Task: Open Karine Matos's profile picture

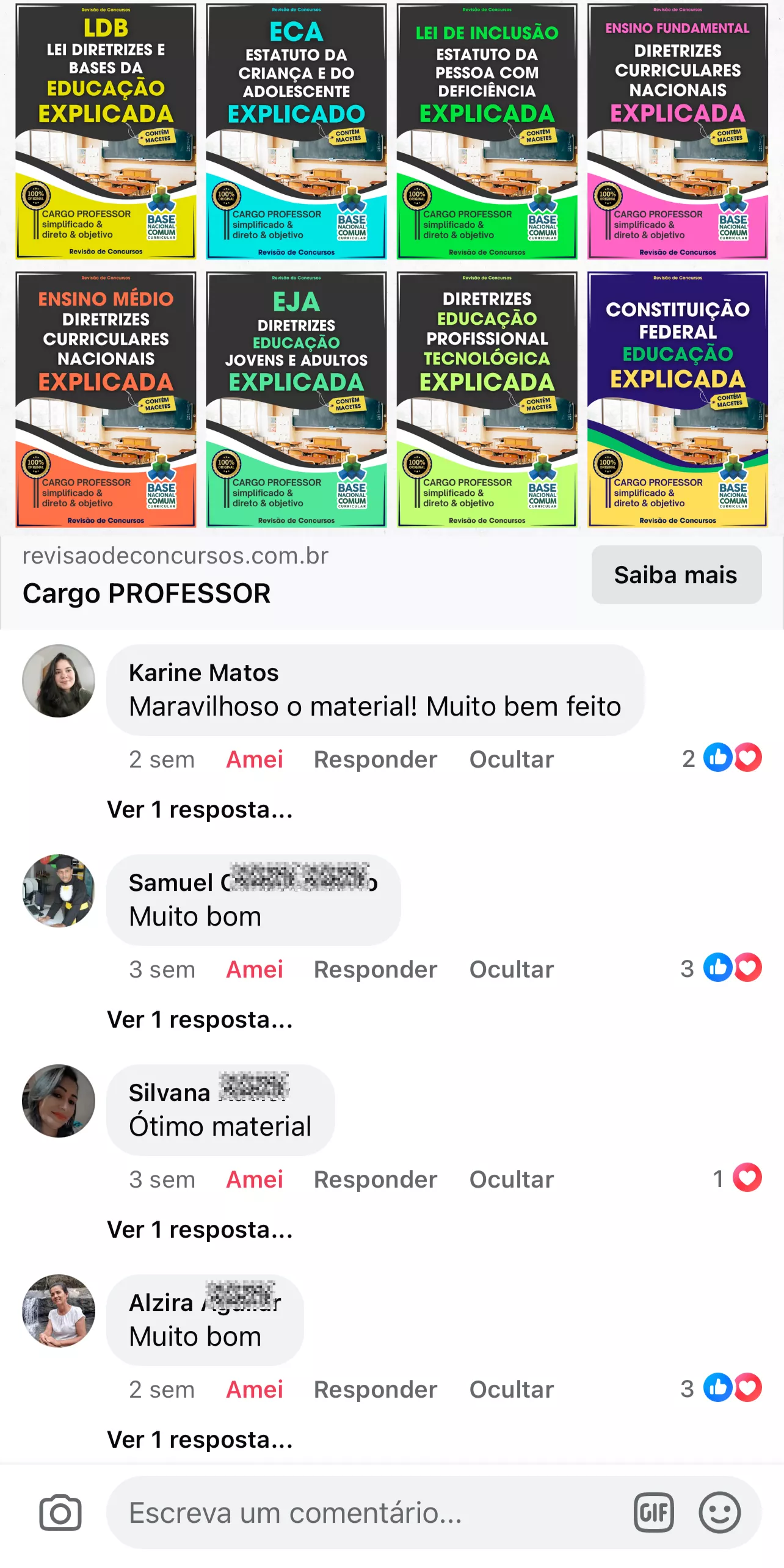Action: click(x=59, y=680)
